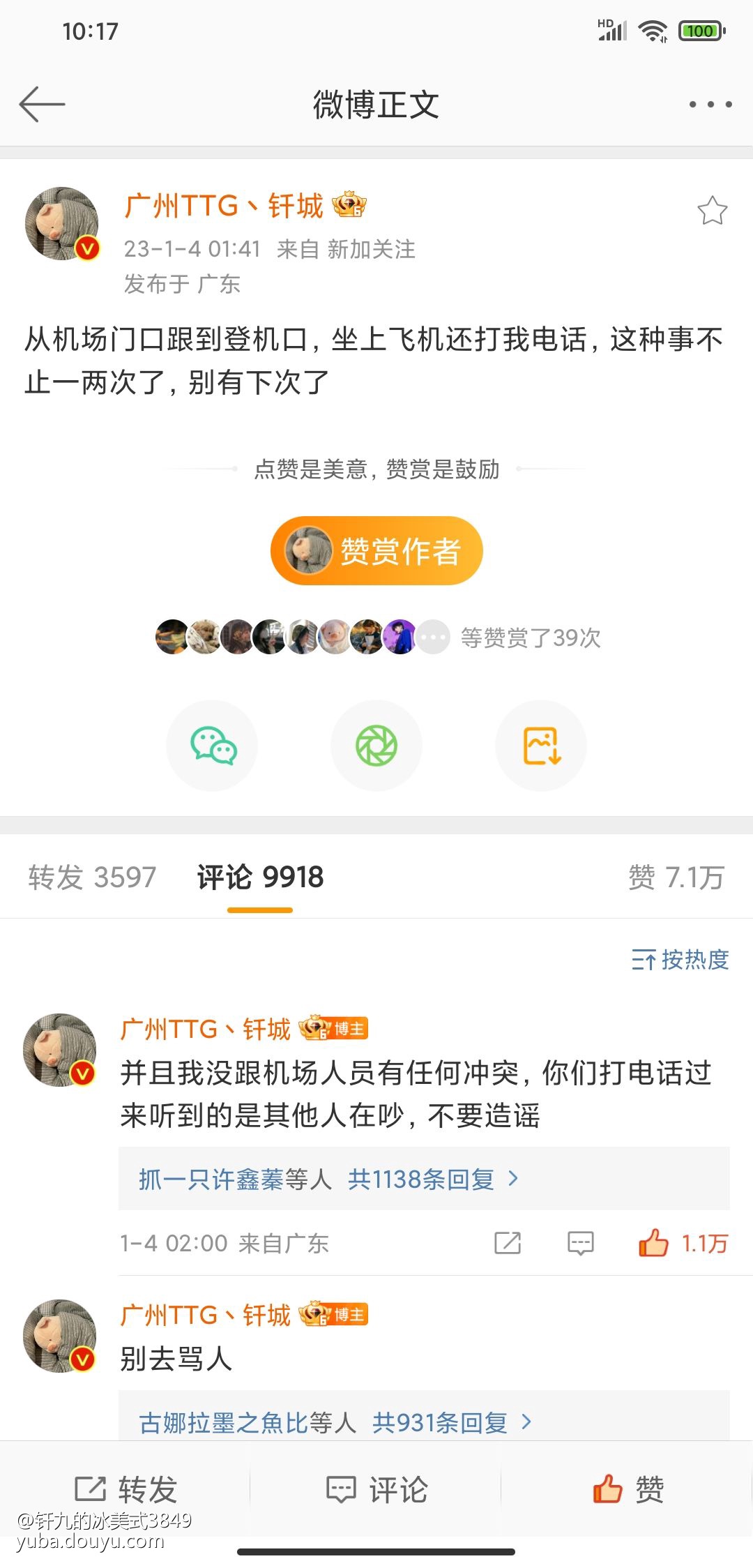Image resolution: width=753 pixels, height=1568 pixels.
Task: Like the post via bottom 赞 button
Action: 627,1489
